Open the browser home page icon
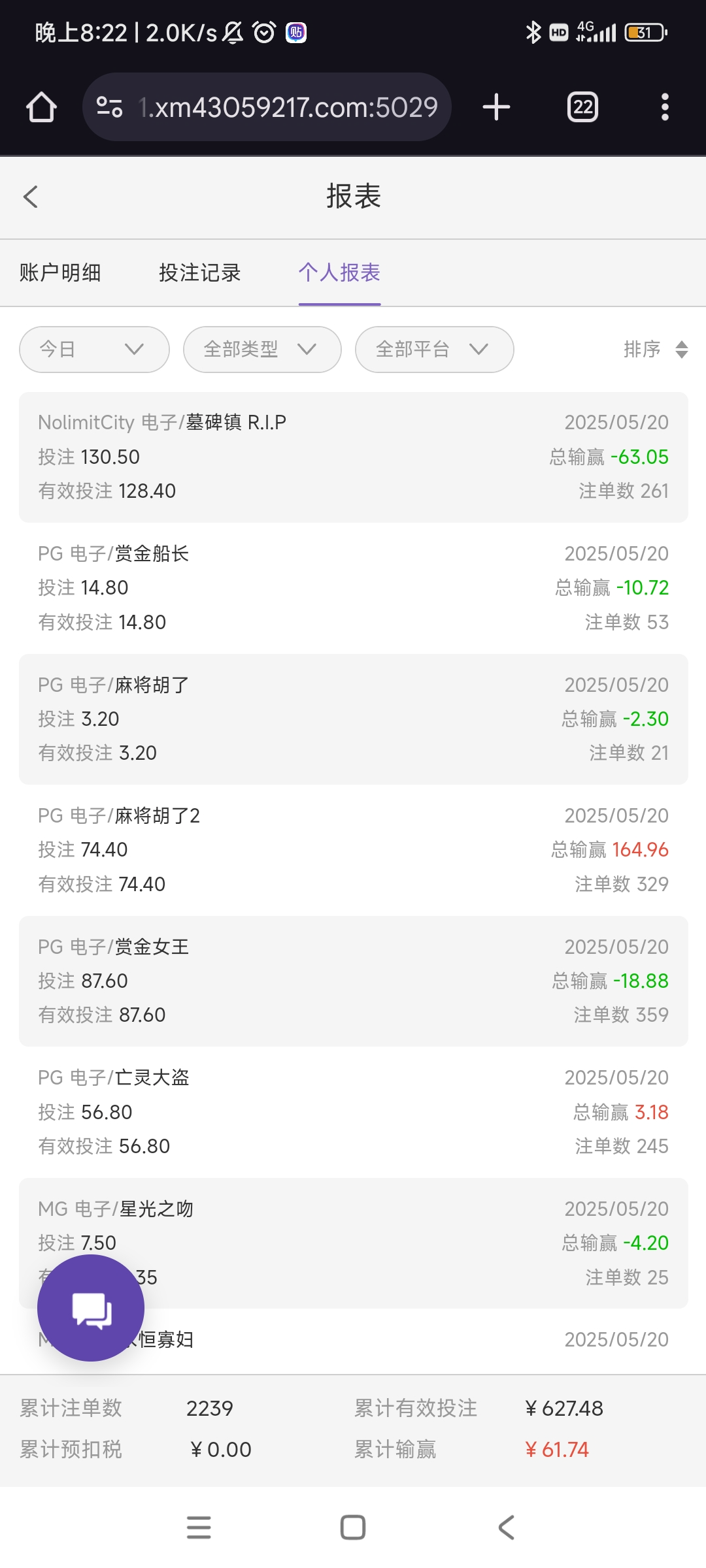 click(41, 107)
